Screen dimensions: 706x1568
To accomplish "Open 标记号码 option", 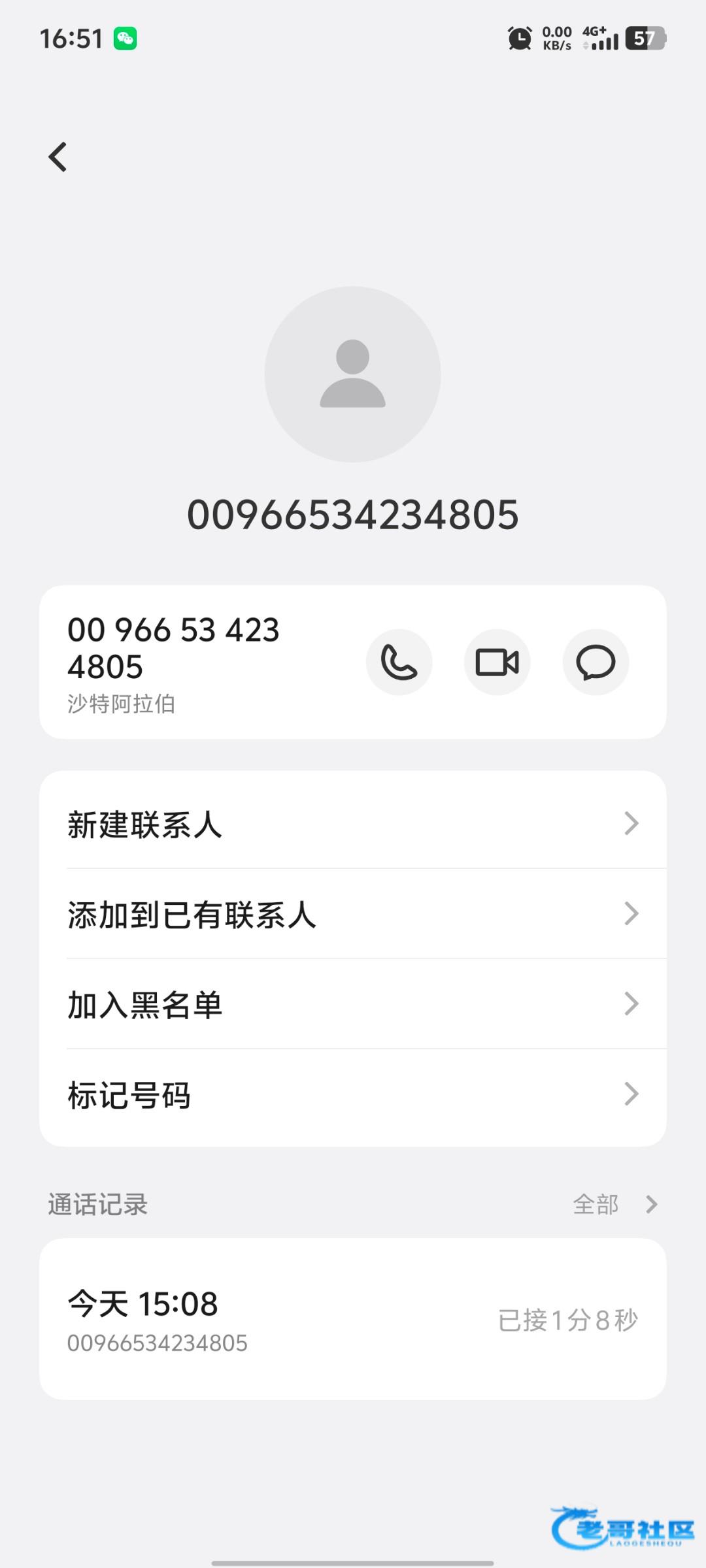I will point(353,1094).
